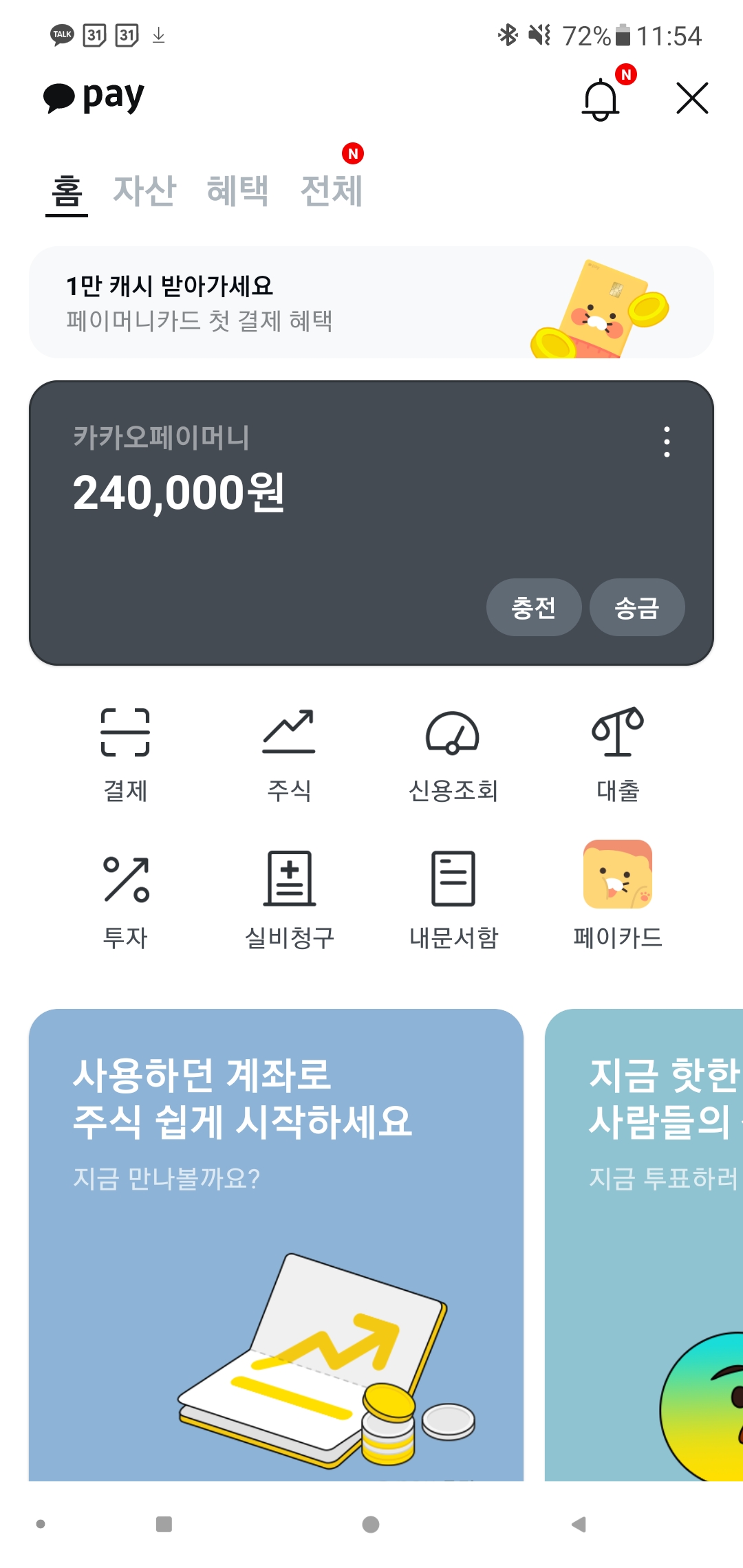Screen dimensions: 743x1568
Task: Open the notifications bell
Action: (601, 98)
